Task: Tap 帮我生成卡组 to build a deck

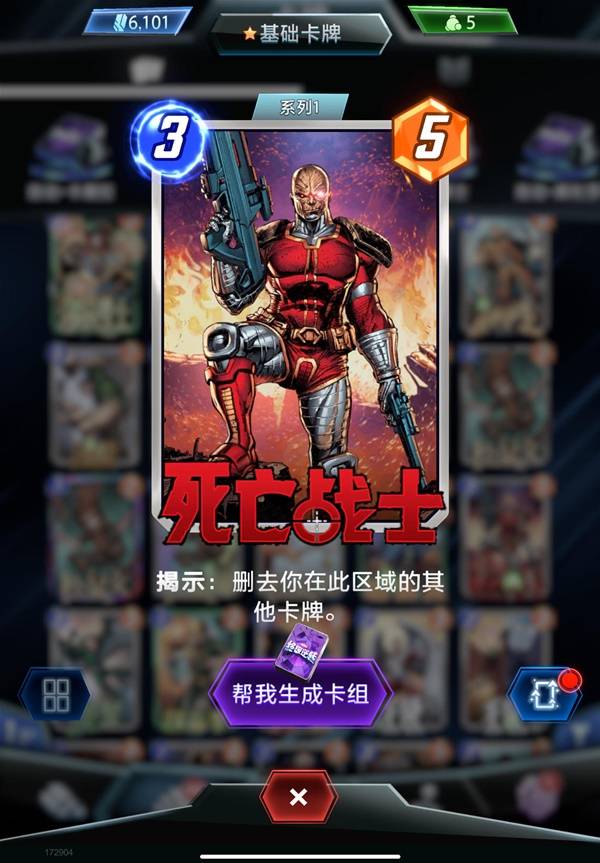Action: click(x=299, y=693)
